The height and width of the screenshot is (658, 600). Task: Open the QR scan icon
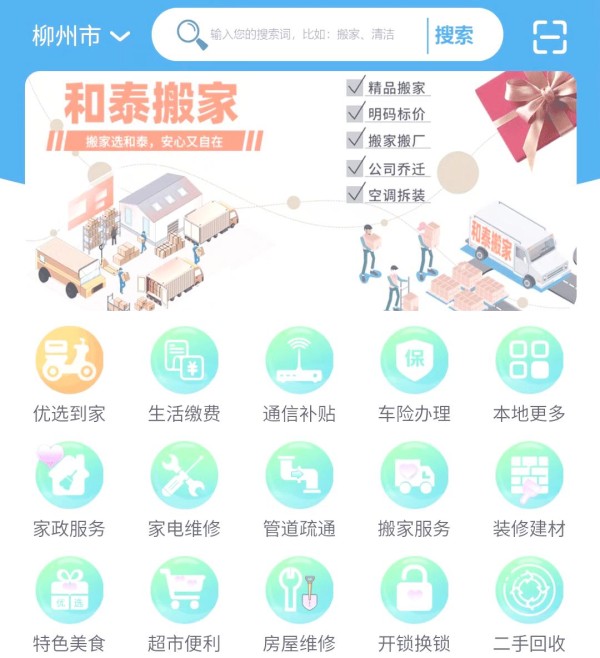[x=549, y=37]
